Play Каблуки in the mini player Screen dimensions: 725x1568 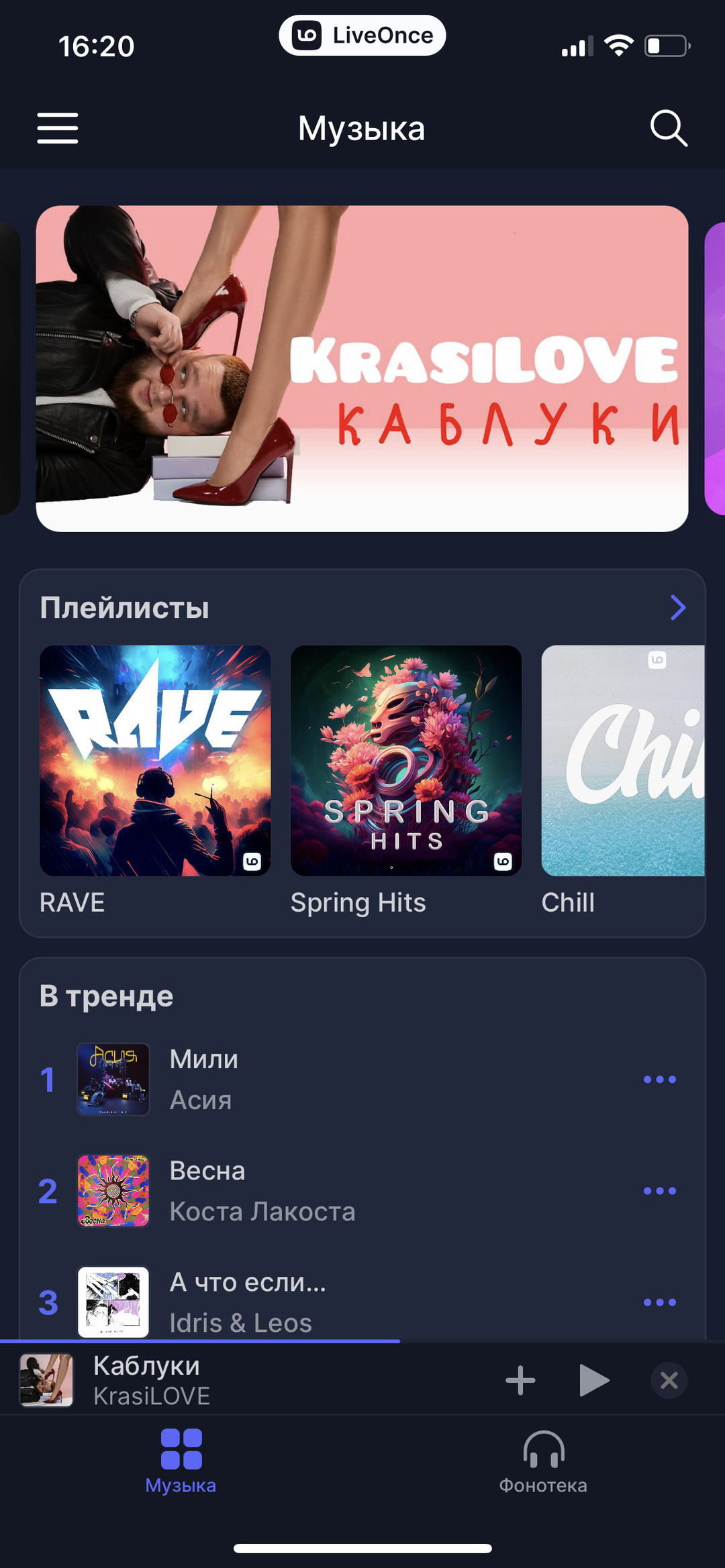pyautogui.click(x=593, y=1380)
